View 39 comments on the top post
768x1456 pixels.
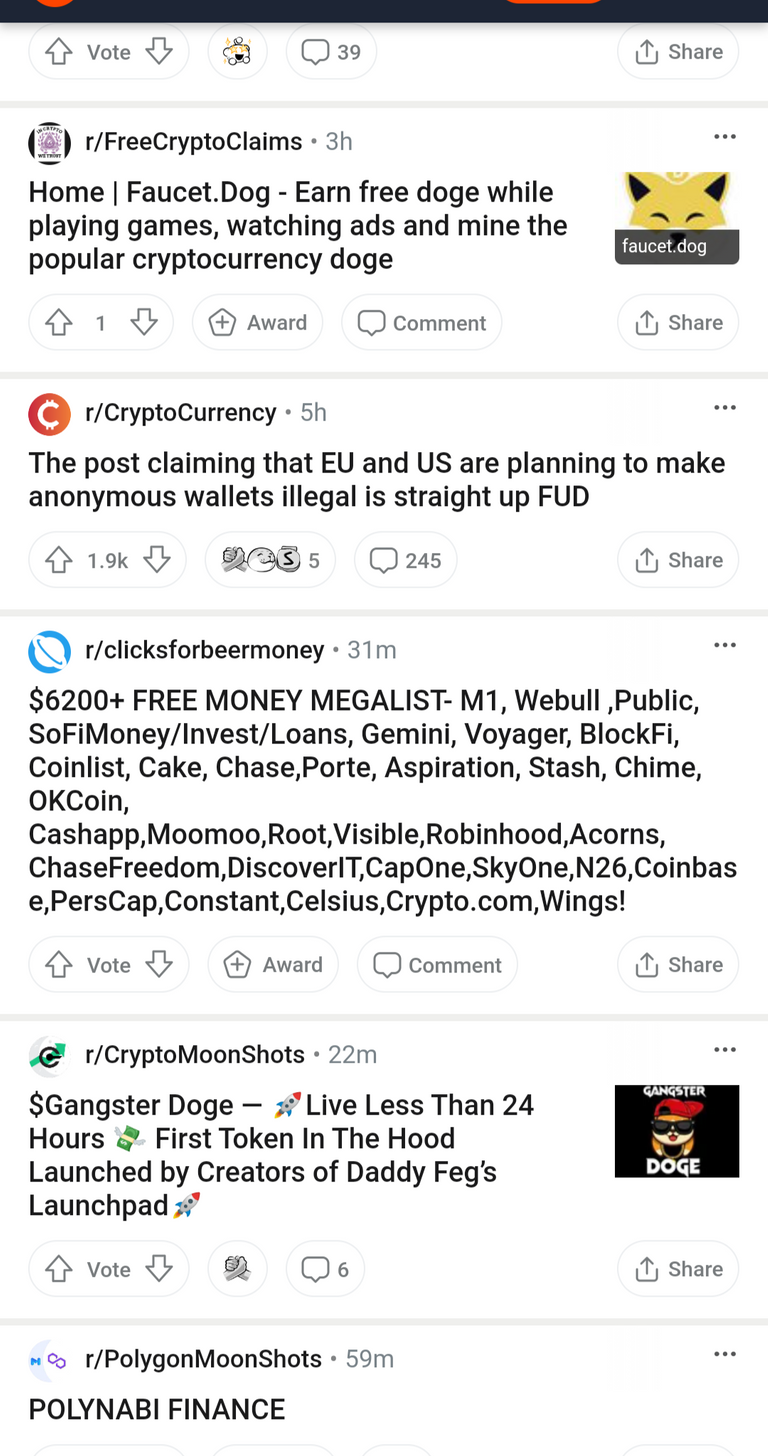(331, 51)
